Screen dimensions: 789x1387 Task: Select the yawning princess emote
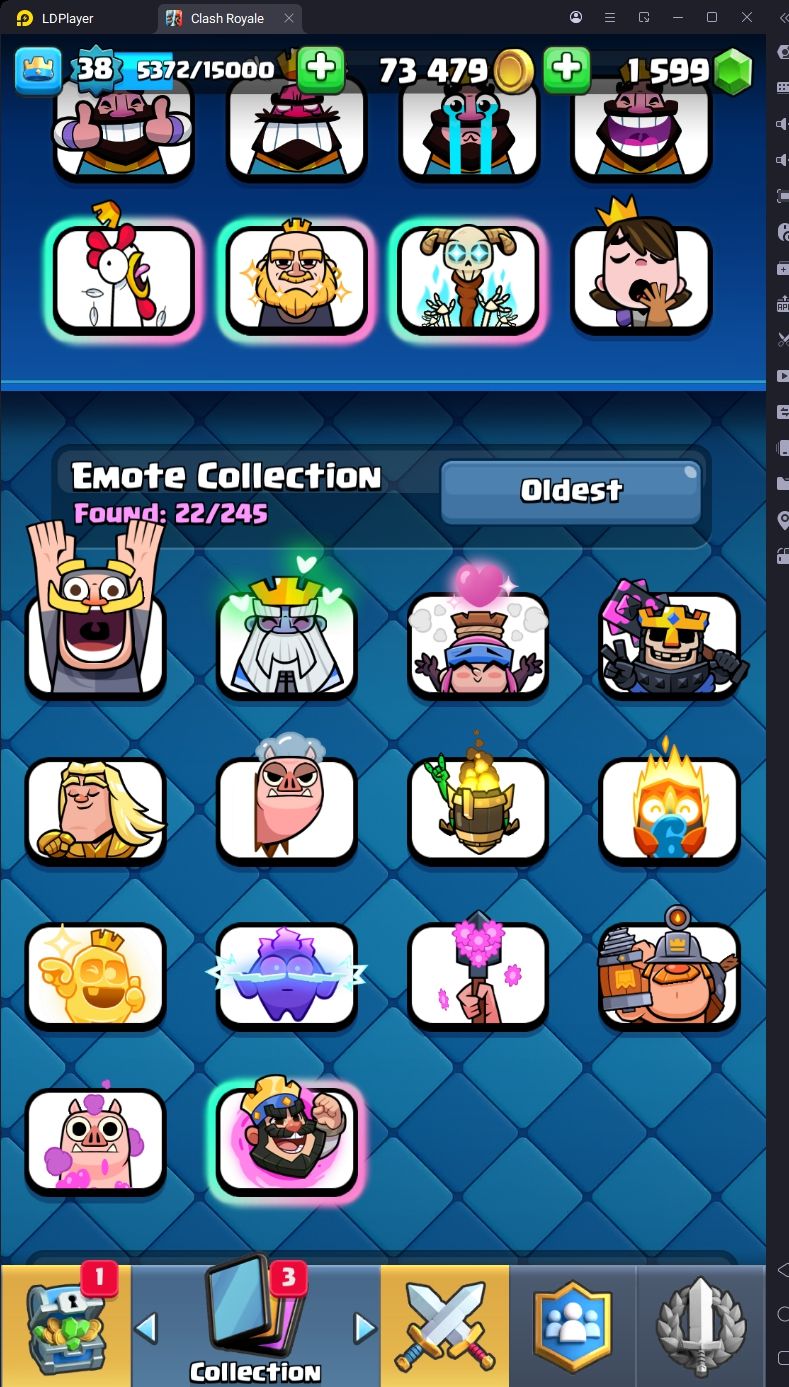tap(641, 276)
